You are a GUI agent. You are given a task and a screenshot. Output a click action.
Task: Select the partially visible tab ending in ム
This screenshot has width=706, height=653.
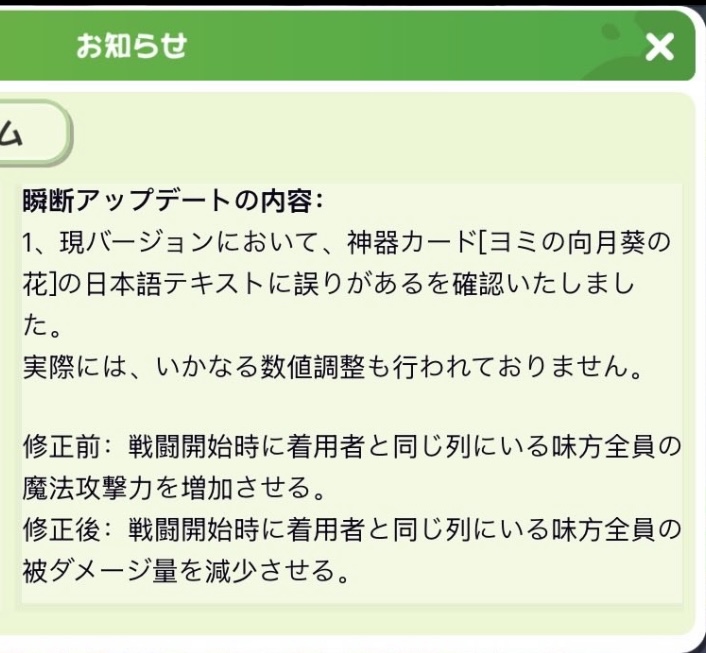pos(30,136)
